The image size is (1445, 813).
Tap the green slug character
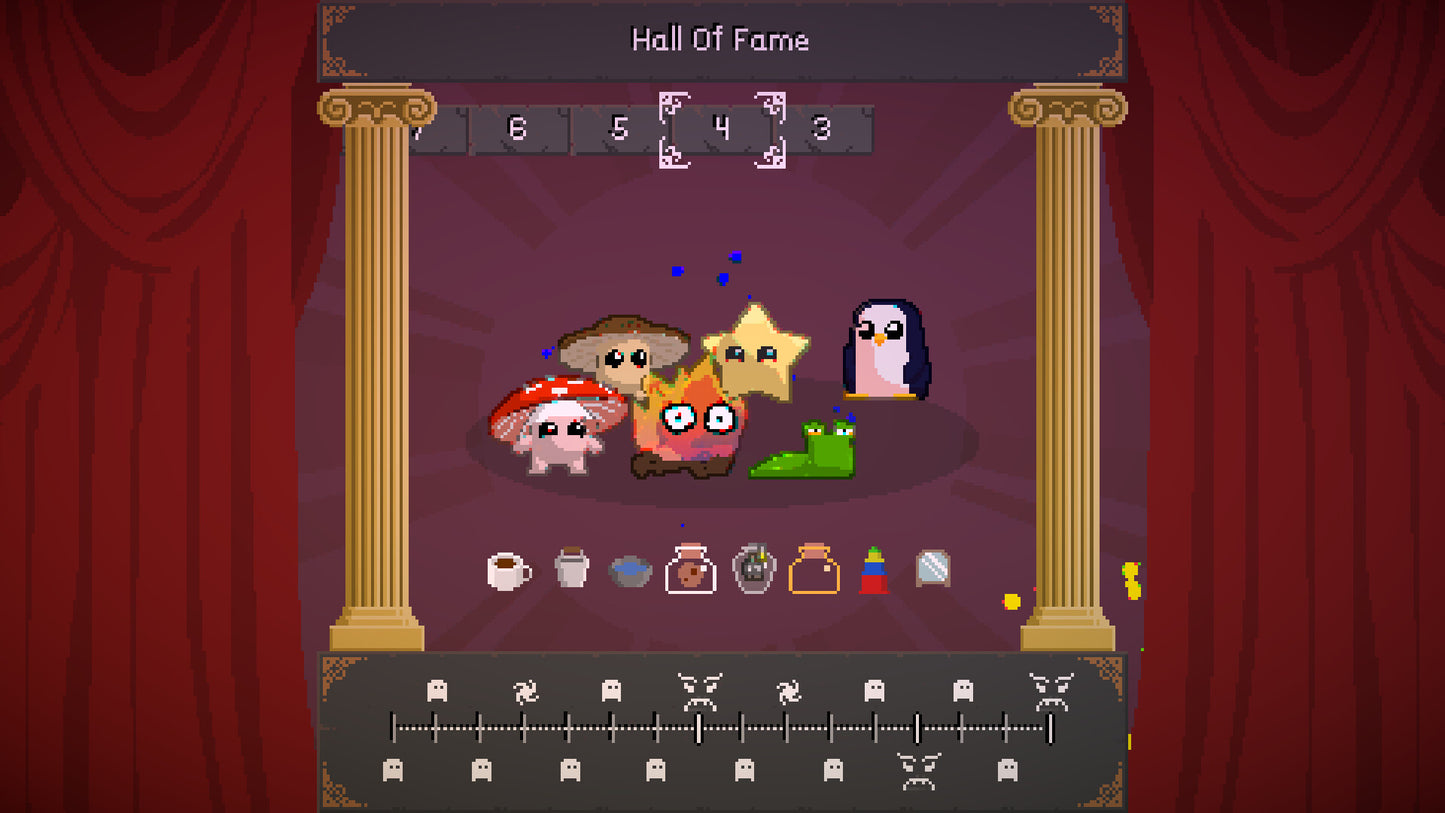point(809,452)
